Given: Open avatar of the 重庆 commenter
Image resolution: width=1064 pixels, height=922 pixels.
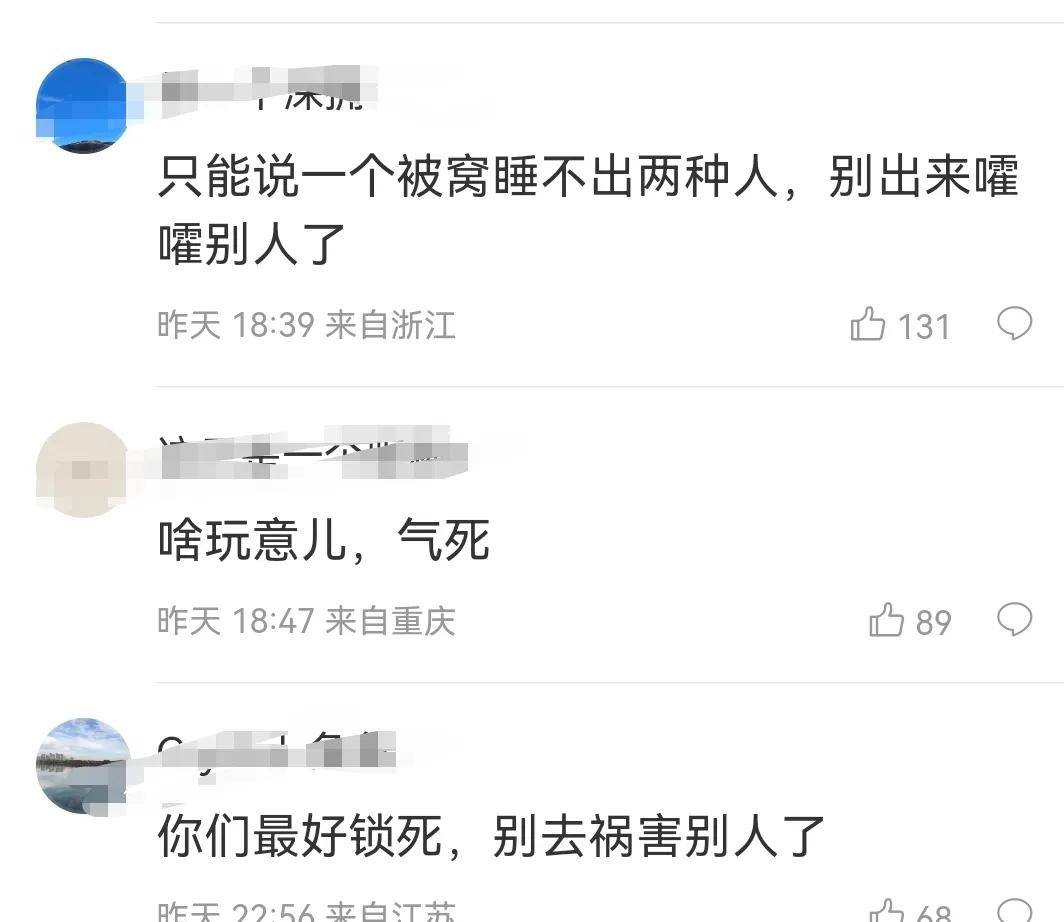Looking at the screenshot, I should click(x=83, y=469).
